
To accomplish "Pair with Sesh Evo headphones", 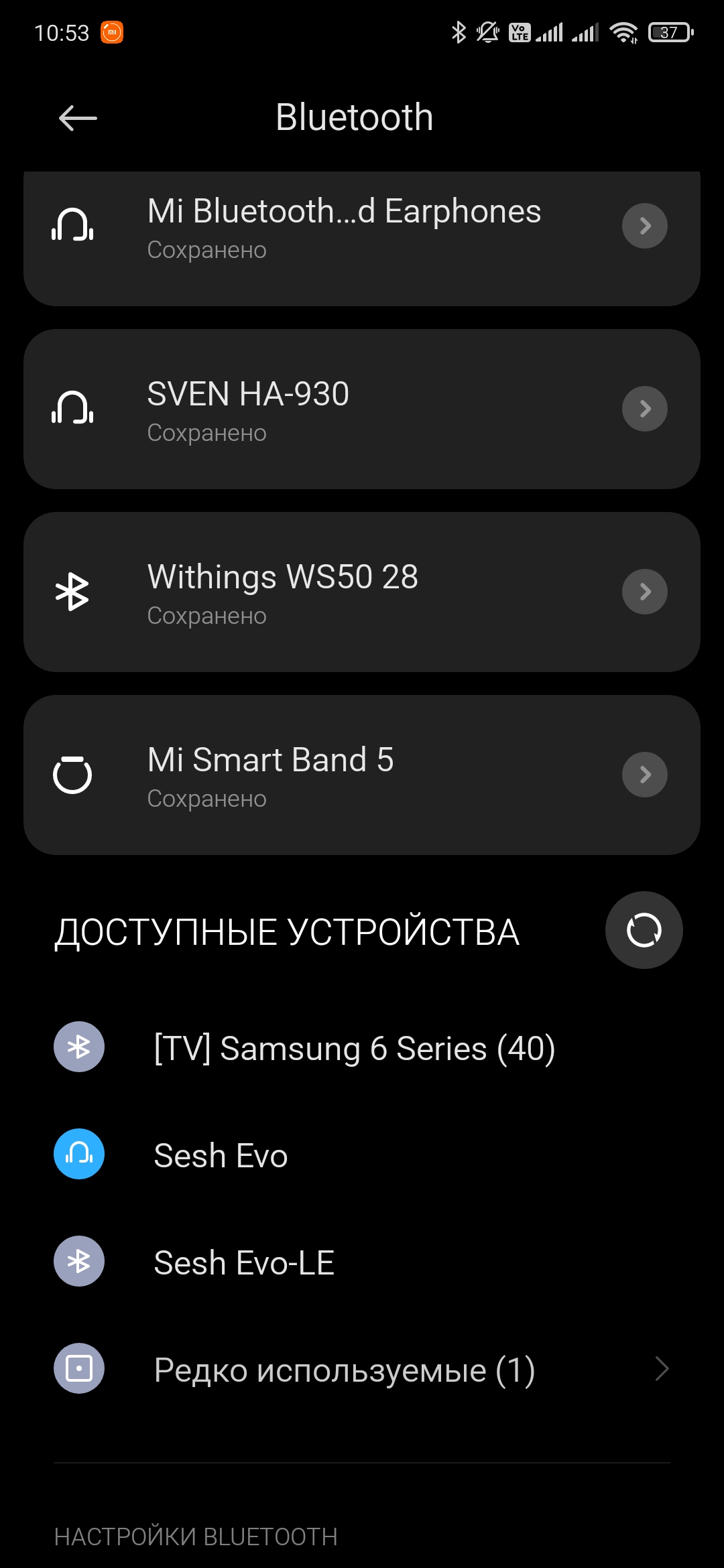I will pyautogui.click(x=221, y=1155).
